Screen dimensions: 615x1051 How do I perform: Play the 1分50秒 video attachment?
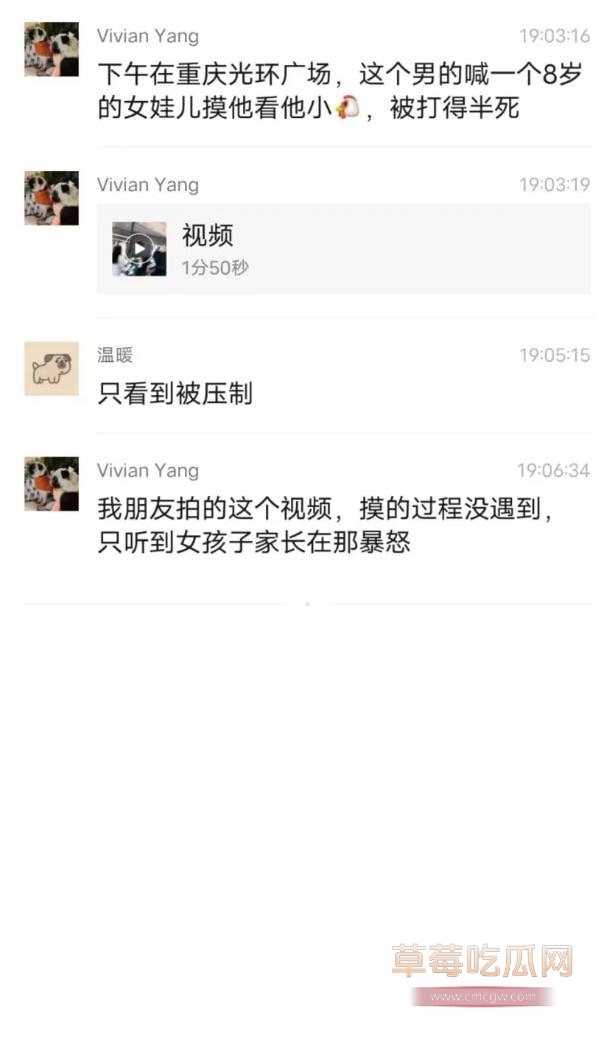coord(140,249)
